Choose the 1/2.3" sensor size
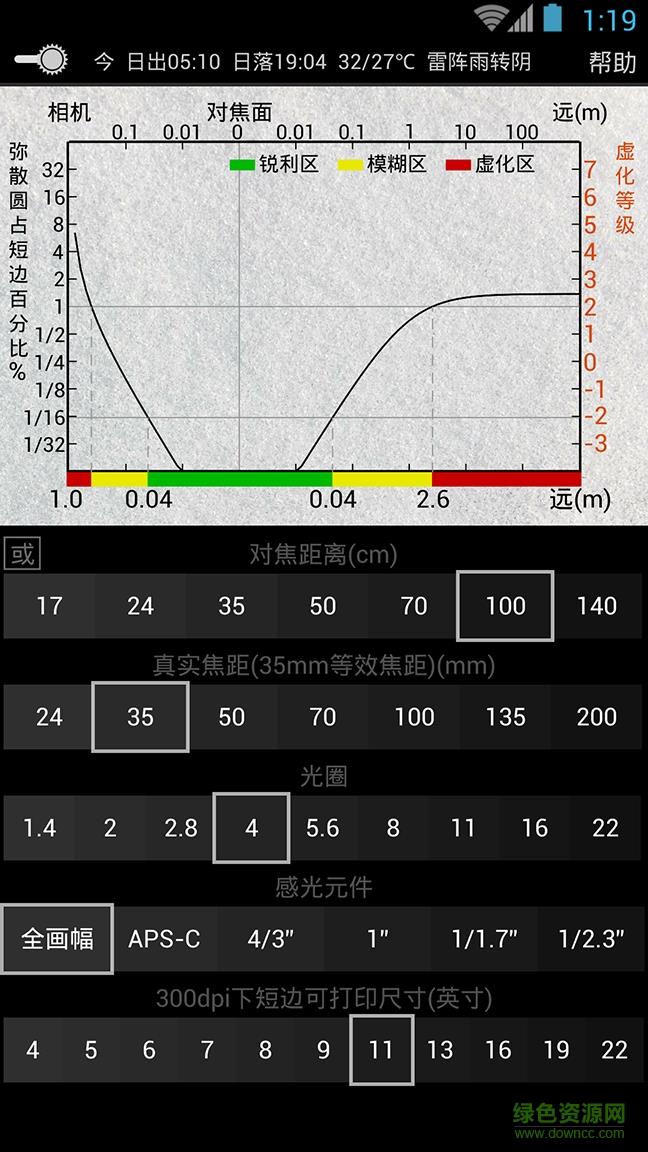Image resolution: width=648 pixels, height=1152 pixels. coord(591,939)
